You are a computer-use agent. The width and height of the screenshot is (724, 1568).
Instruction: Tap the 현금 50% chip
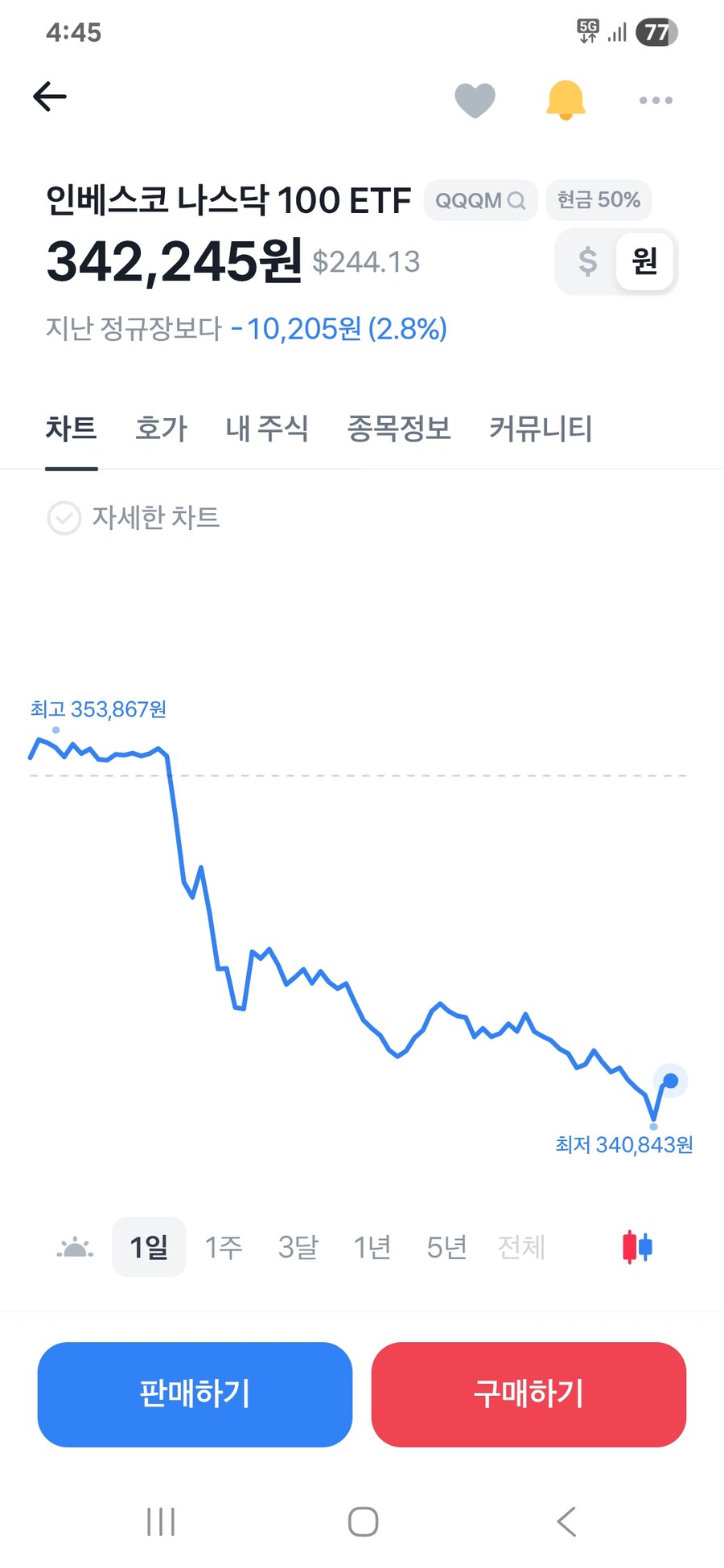[x=599, y=200]
